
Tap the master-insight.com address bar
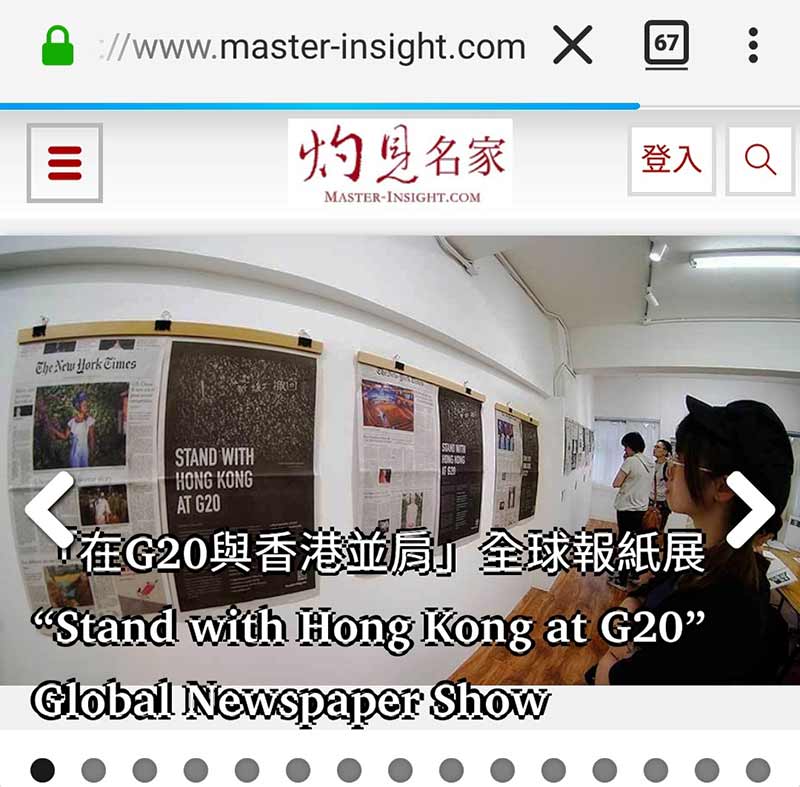[320, 46]
